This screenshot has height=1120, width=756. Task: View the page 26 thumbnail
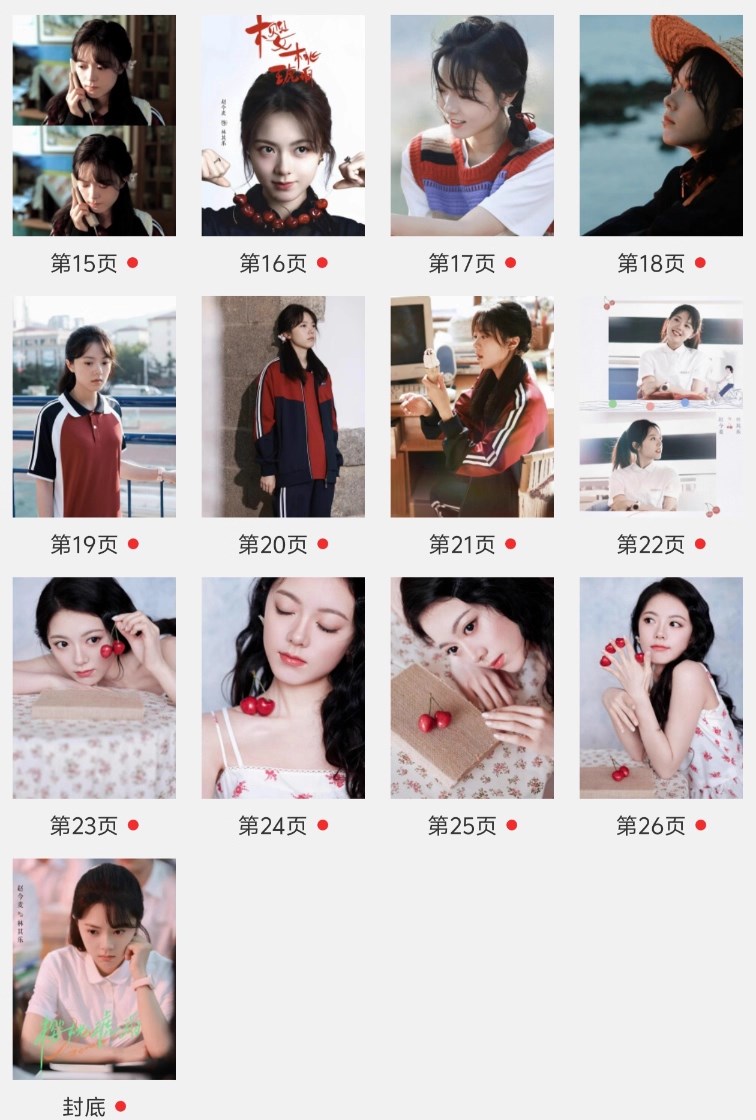point(661,688)
